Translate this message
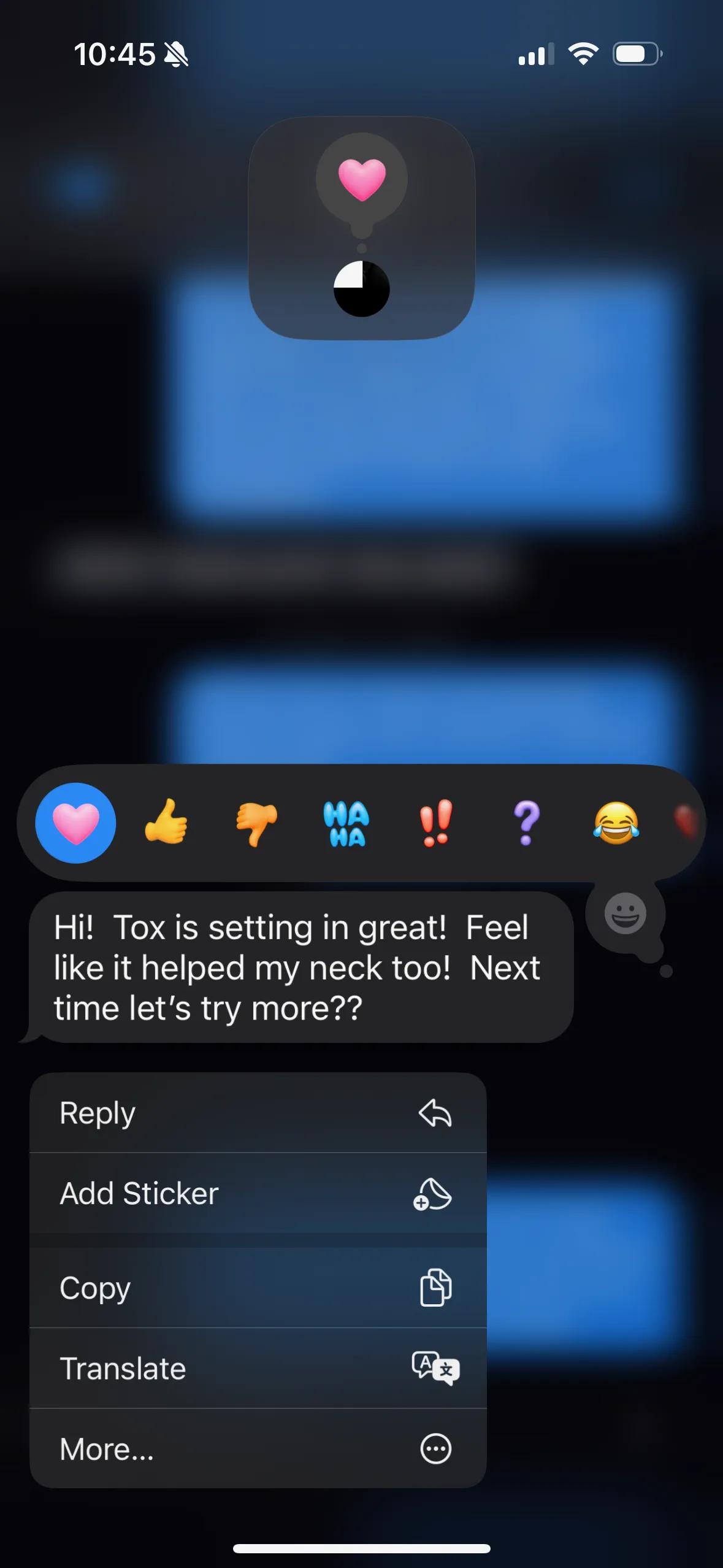 tap(258, 1368)
